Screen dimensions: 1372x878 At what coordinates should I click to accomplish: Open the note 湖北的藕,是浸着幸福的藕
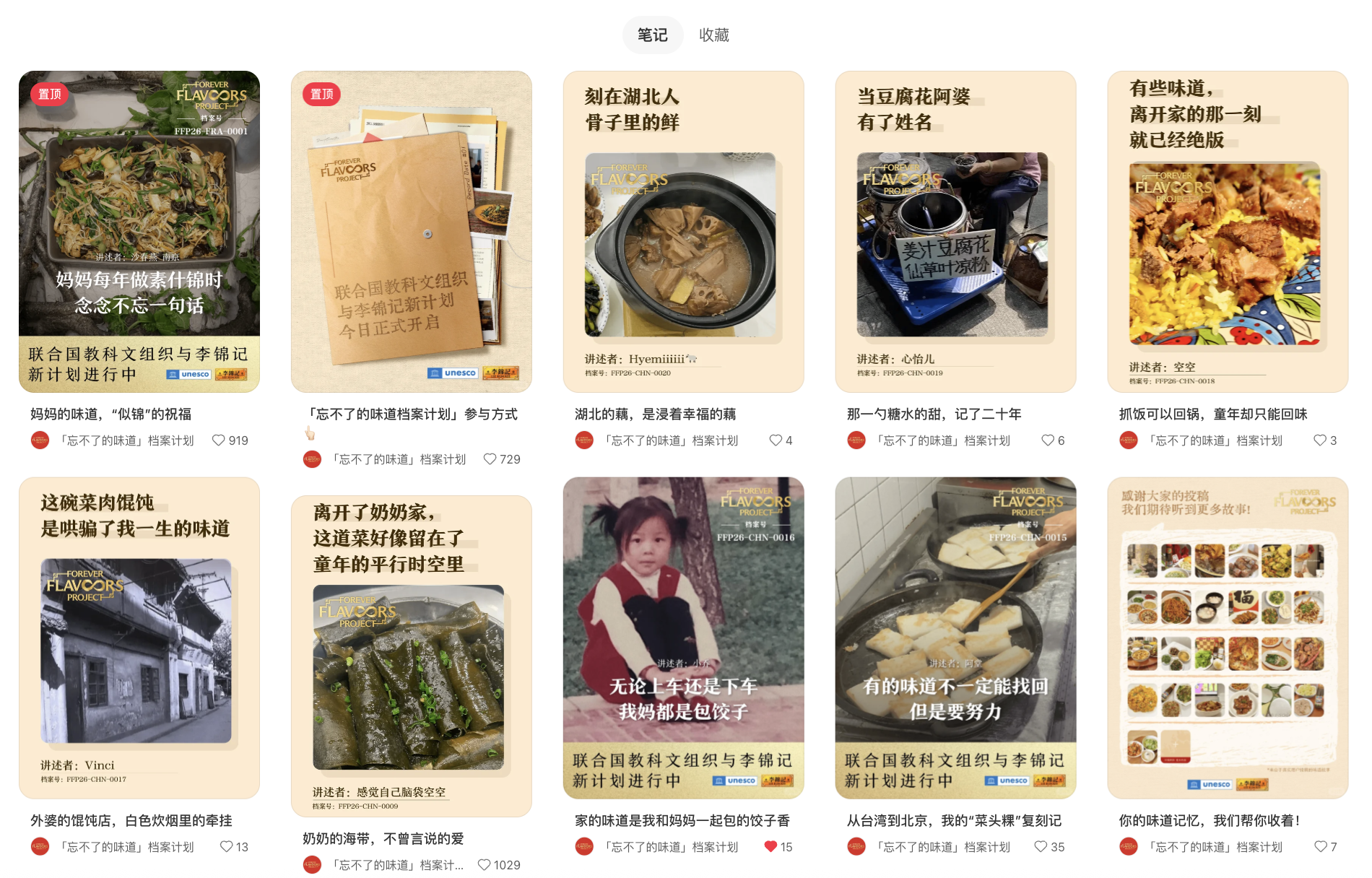coord(683,231)
